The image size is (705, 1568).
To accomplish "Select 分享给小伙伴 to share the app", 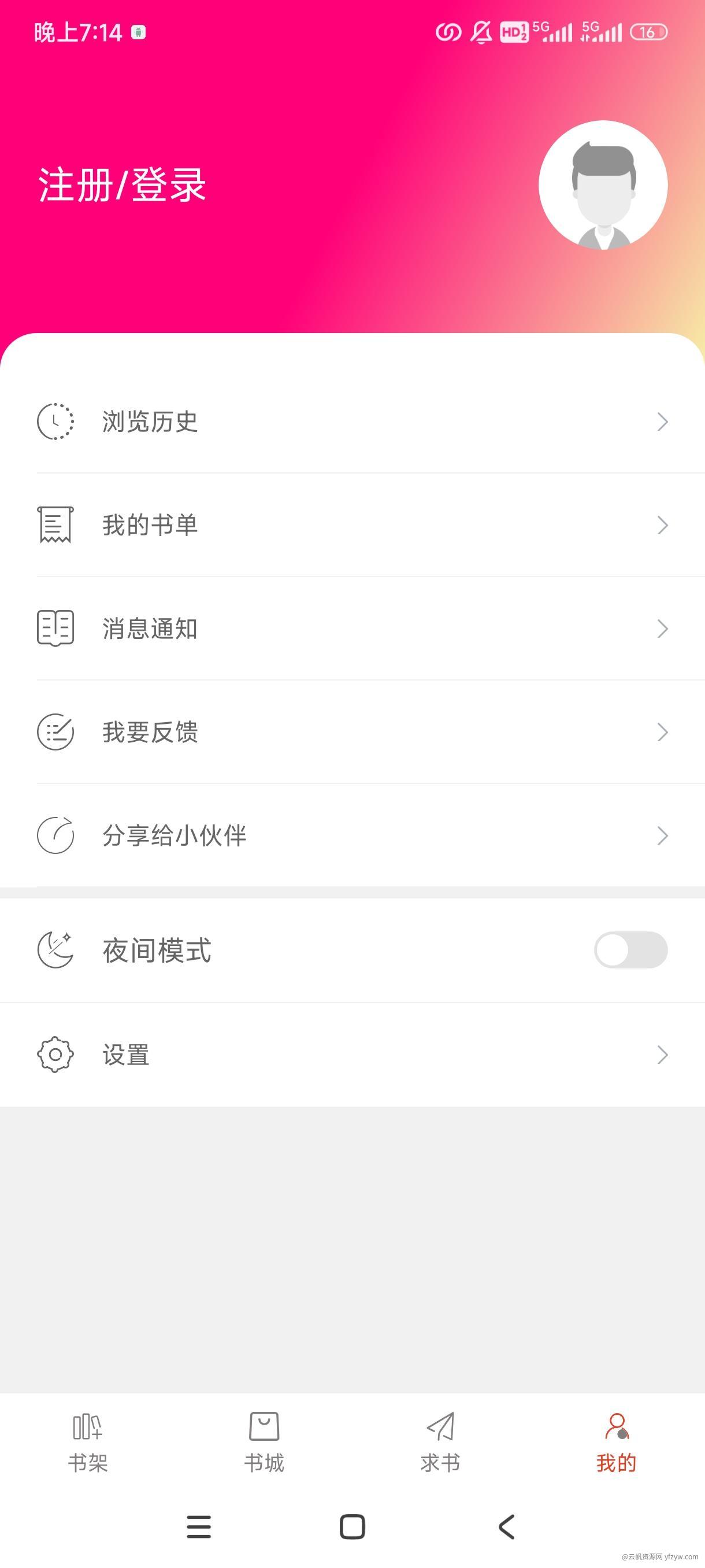I will click(x=352, y=835).
